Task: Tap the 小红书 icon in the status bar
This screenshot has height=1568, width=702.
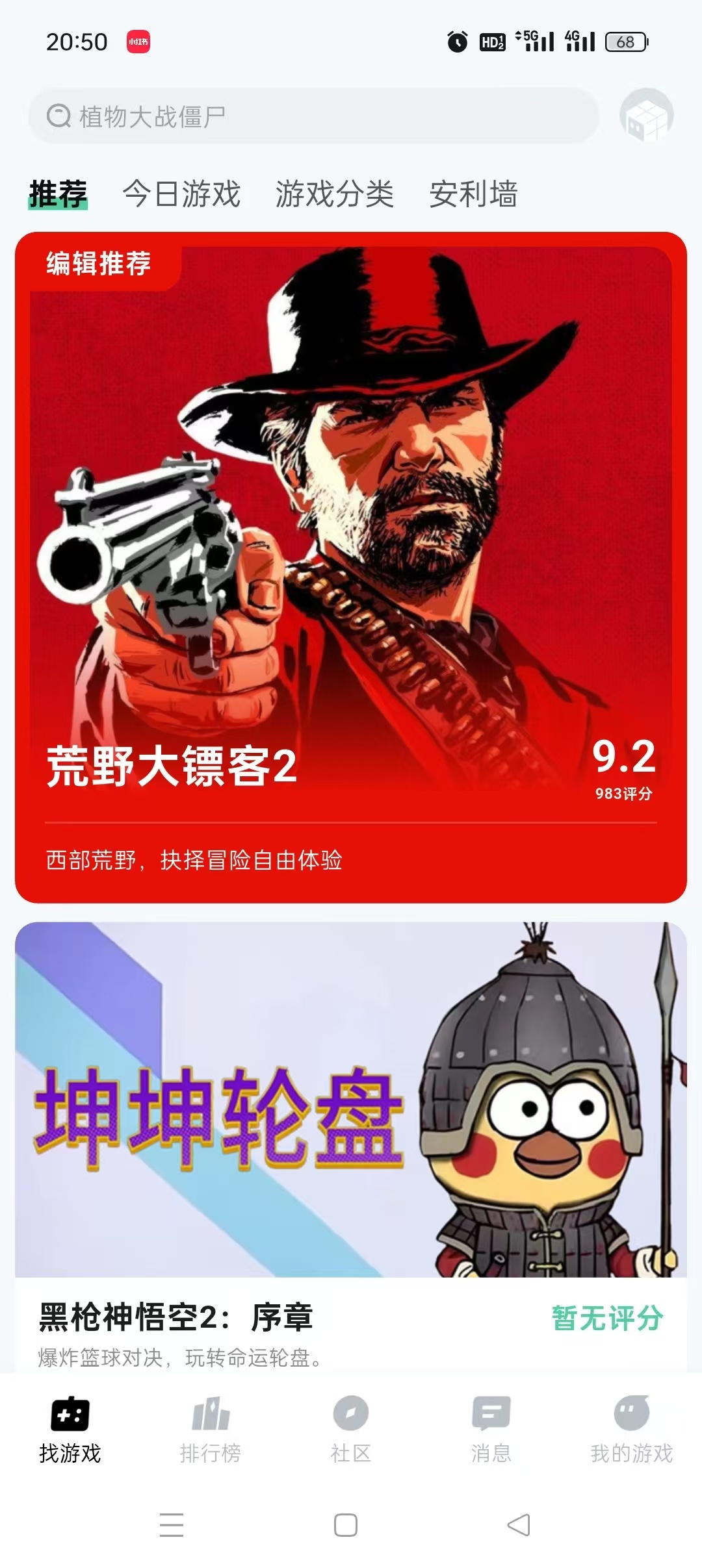Action: coord(136,40)
